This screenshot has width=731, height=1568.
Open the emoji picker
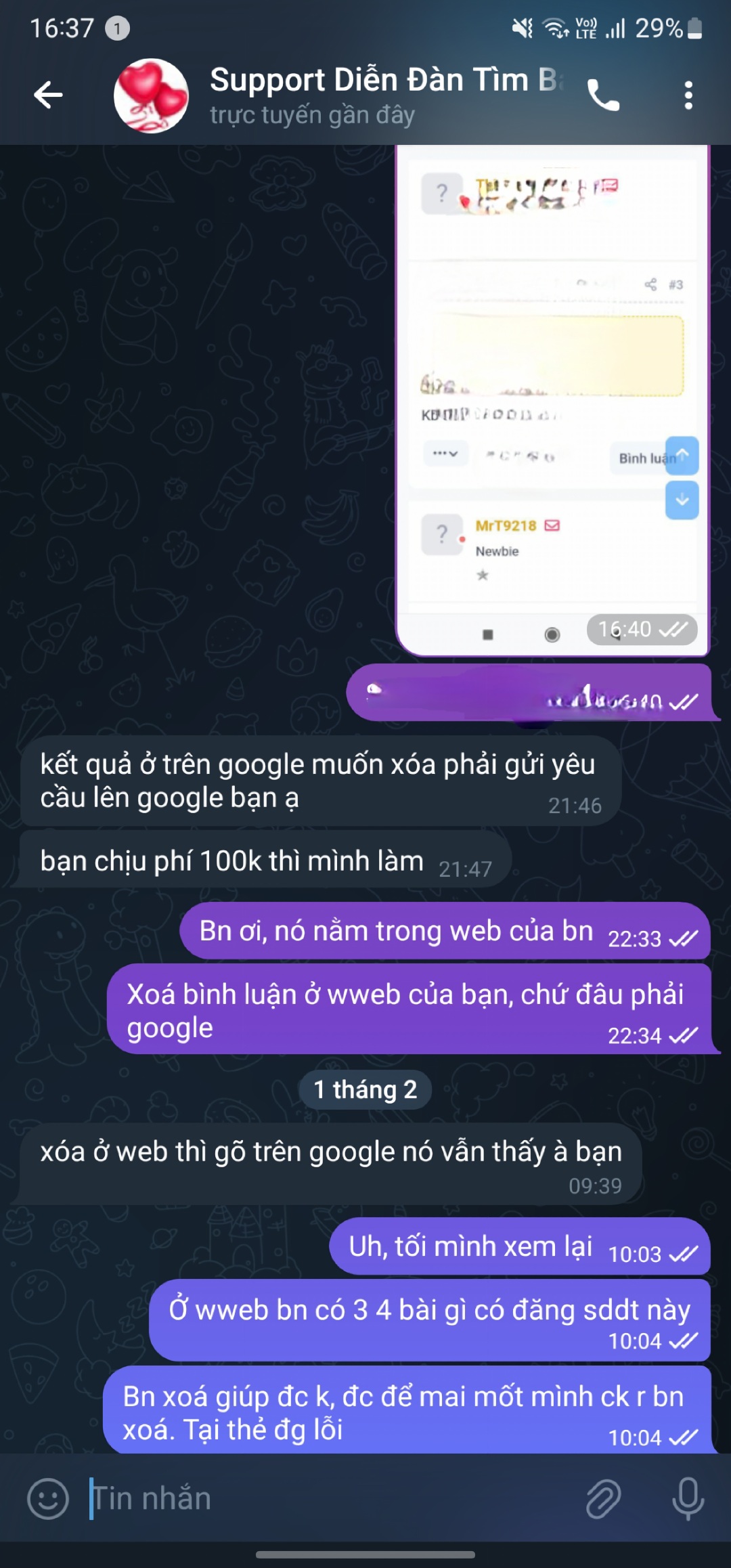point(48,1499)
